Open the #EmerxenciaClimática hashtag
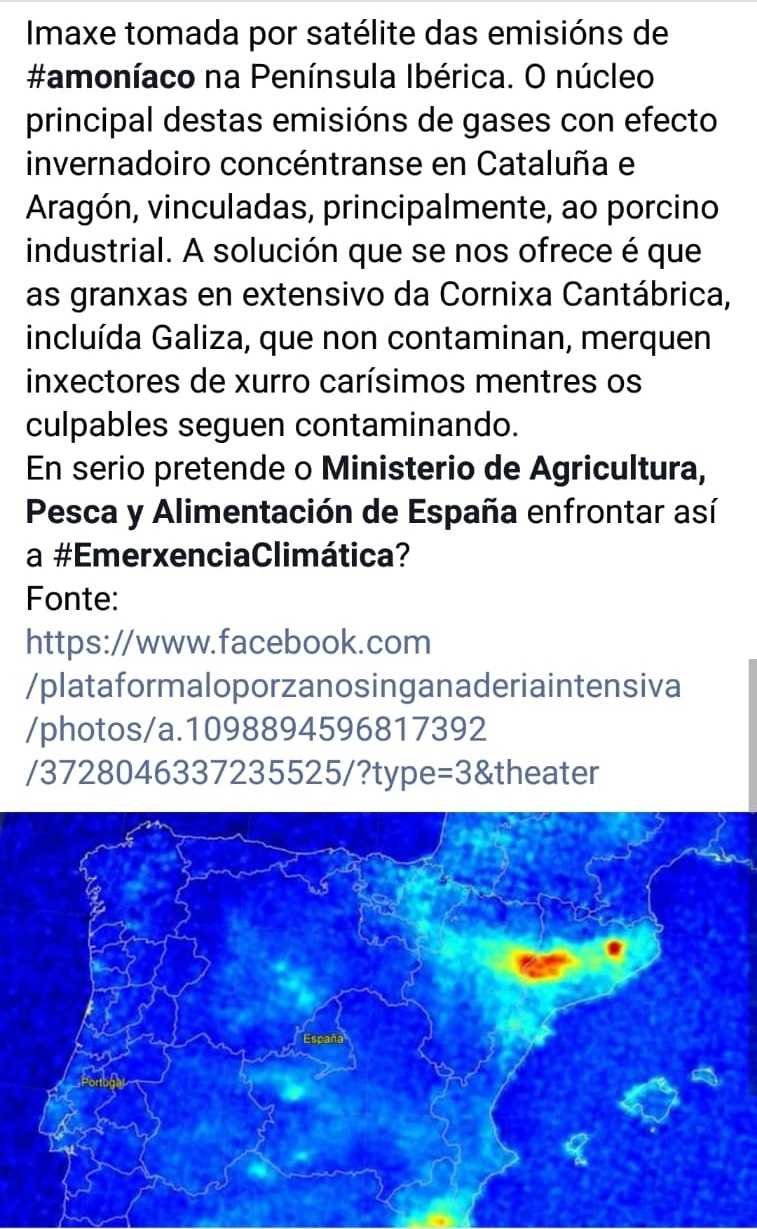 [221, 555]
